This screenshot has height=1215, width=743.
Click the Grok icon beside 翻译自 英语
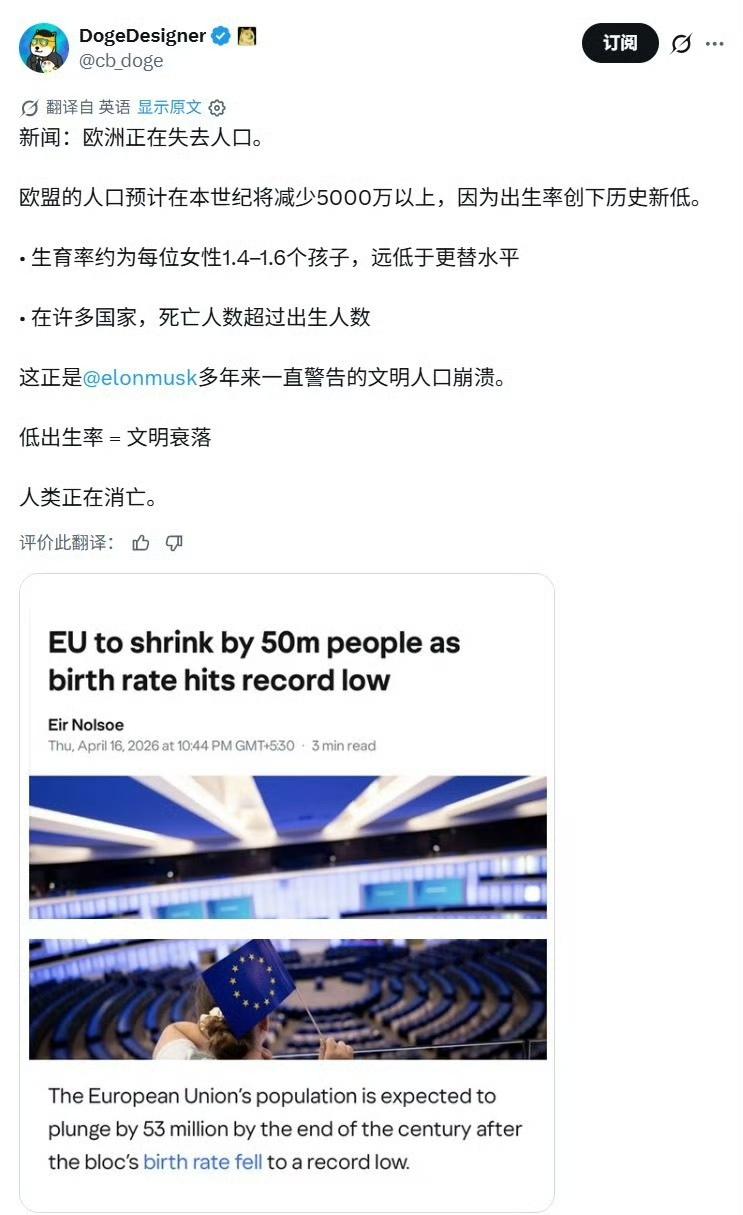point(30,107)
